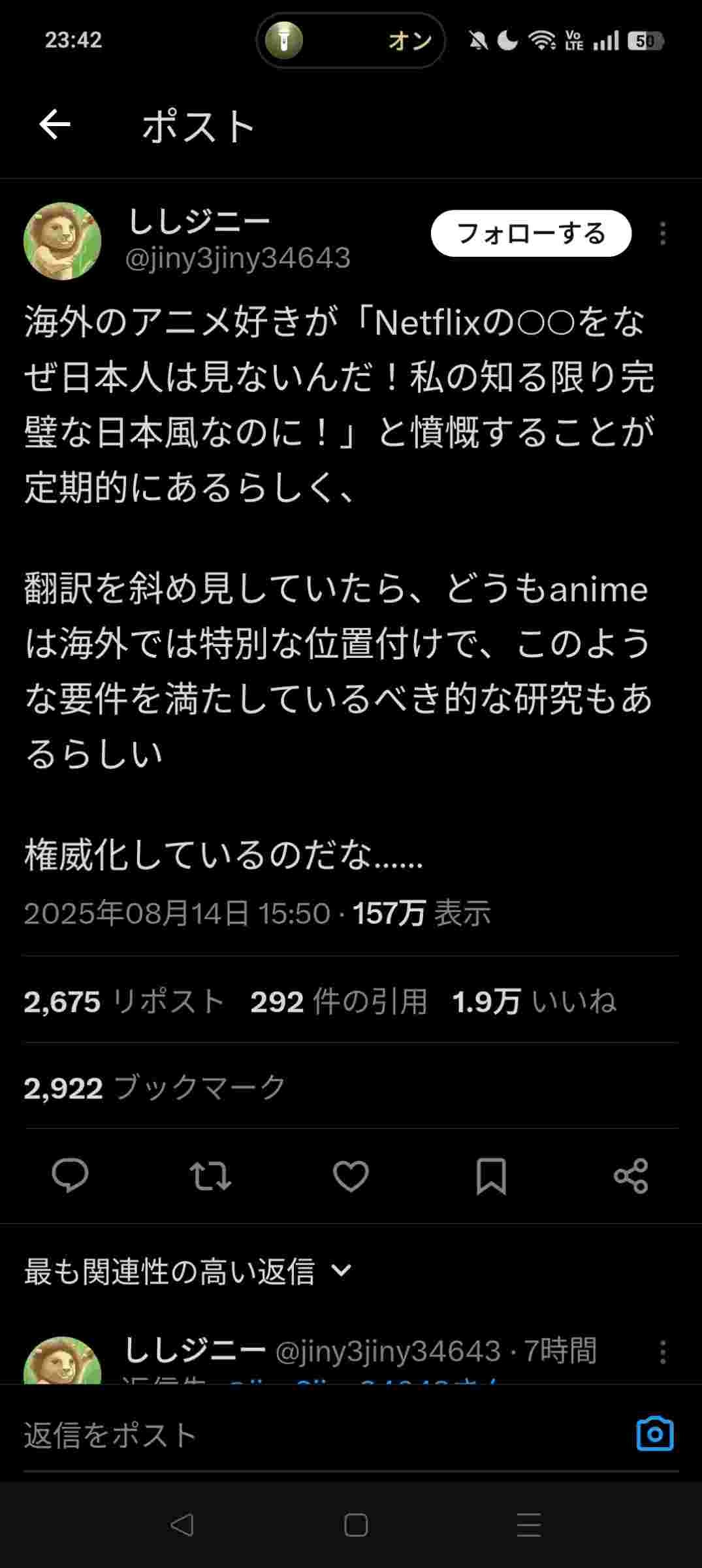The width and height of the screenshot is (702, 1568).
Task: View the 2,675 リポスト list
Action: [x=124, y=1002]
